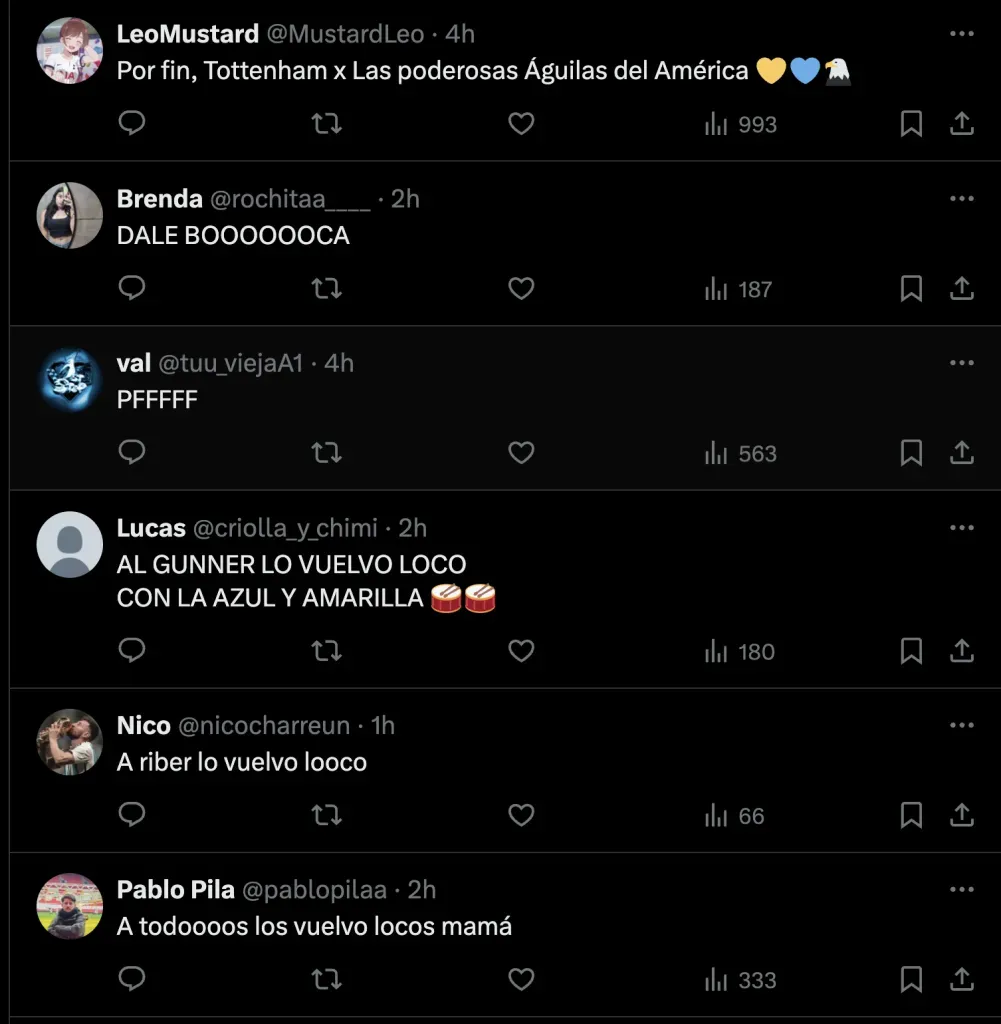The image size is (1001, 1024).
Task: Open the more options on val's tweet
Action: click(x=961, y=363)
